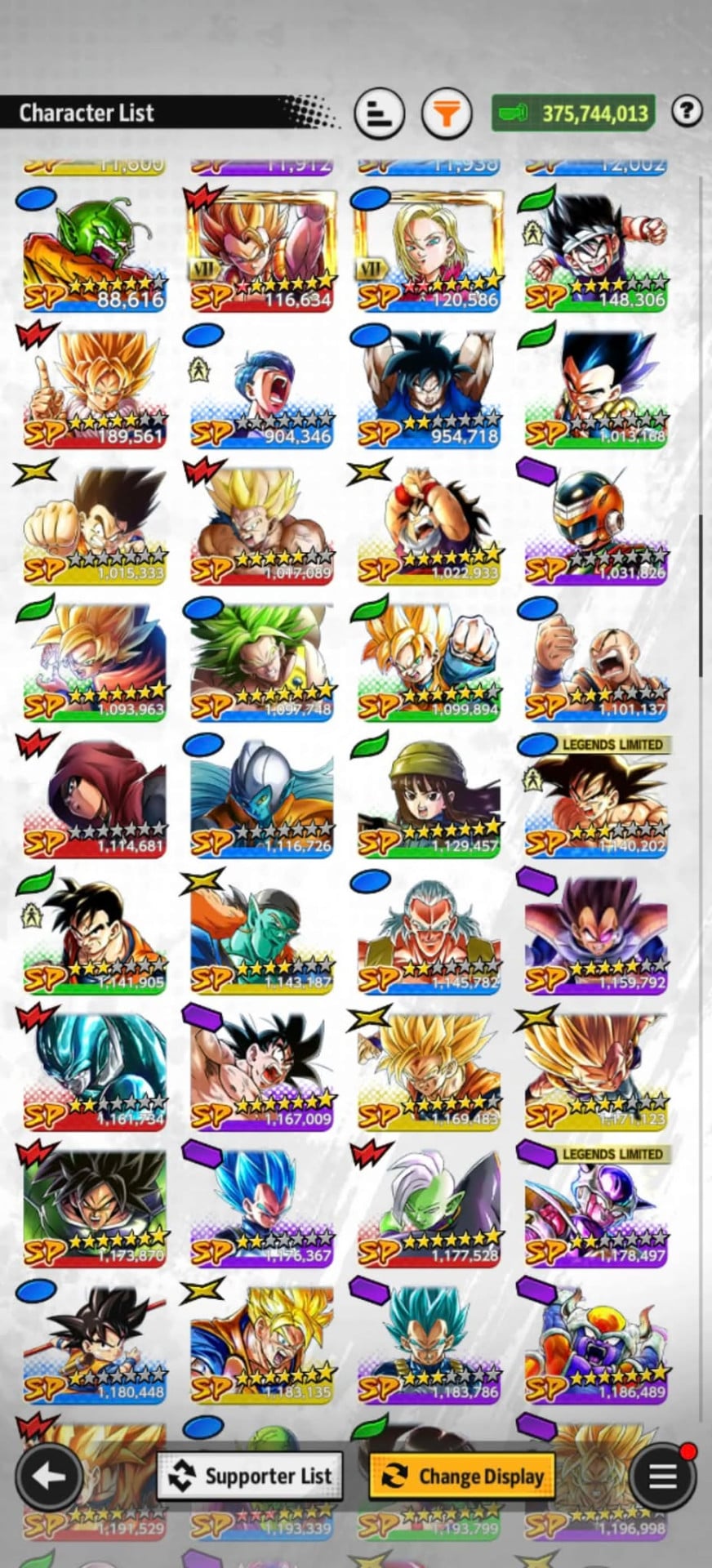Choose the Legends Limited character with 1,140,202
712x1568 pixels.
tap(596, 797)
